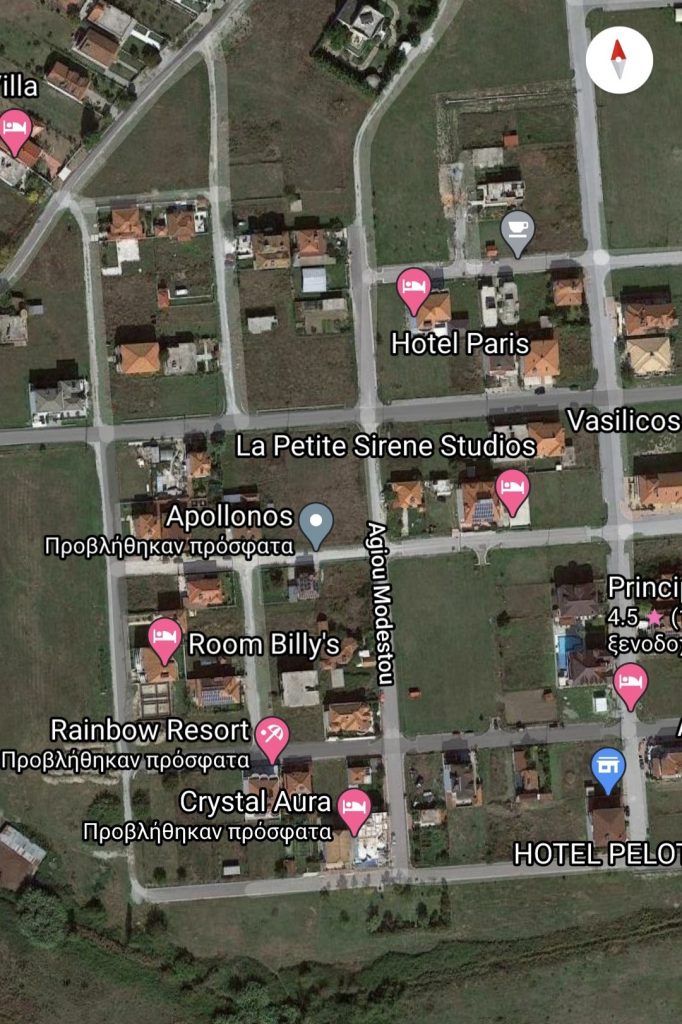Open the Apollonos location marker
The height and width of the screenshot is (1024, 682).
pyautogui.click(x=317, y=522)
